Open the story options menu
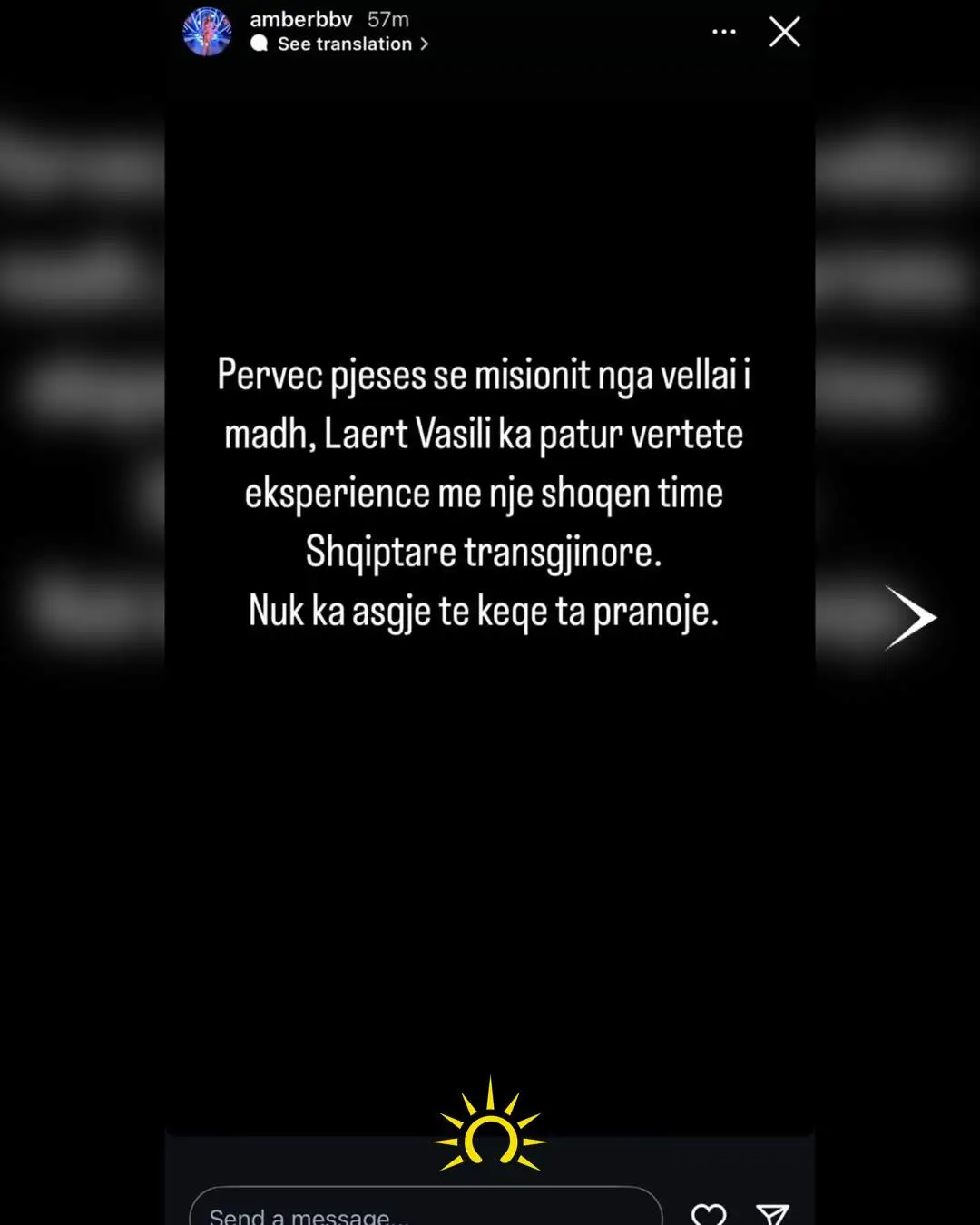Screen dimensions: 980x1225 pyautogui.click(x=723, y=32)
